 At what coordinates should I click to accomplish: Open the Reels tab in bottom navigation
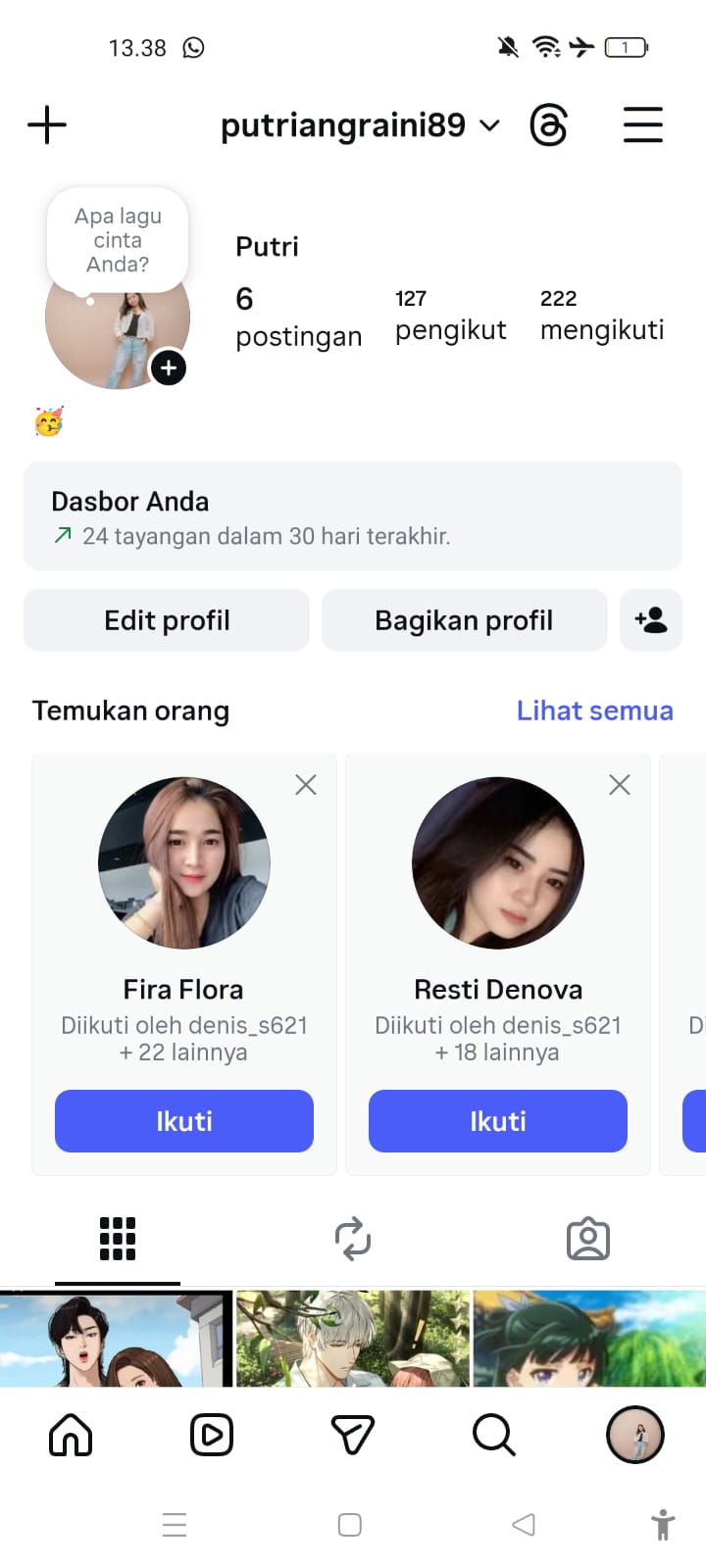click(x=212, y=1436)
